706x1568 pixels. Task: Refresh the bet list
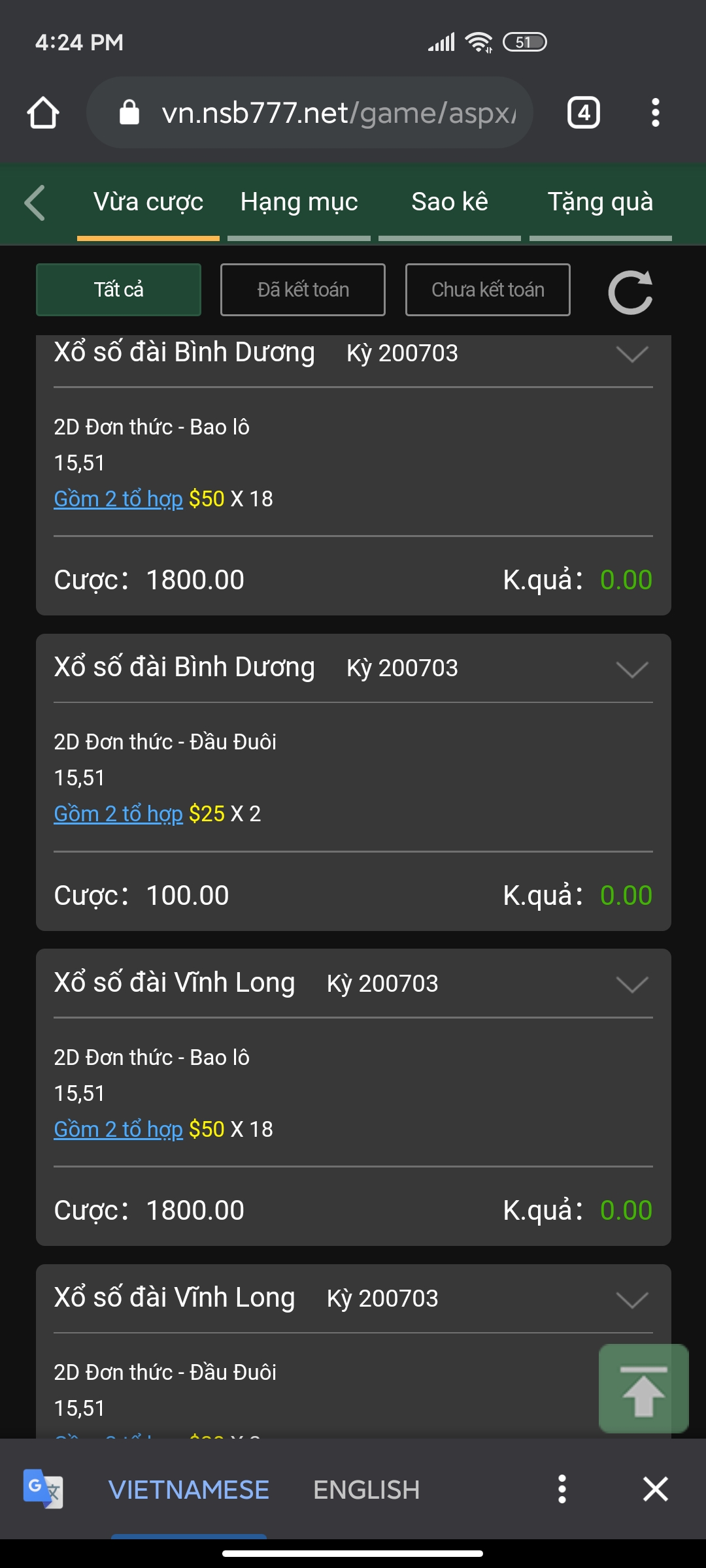pyautogui.click(x=630, y=292)
